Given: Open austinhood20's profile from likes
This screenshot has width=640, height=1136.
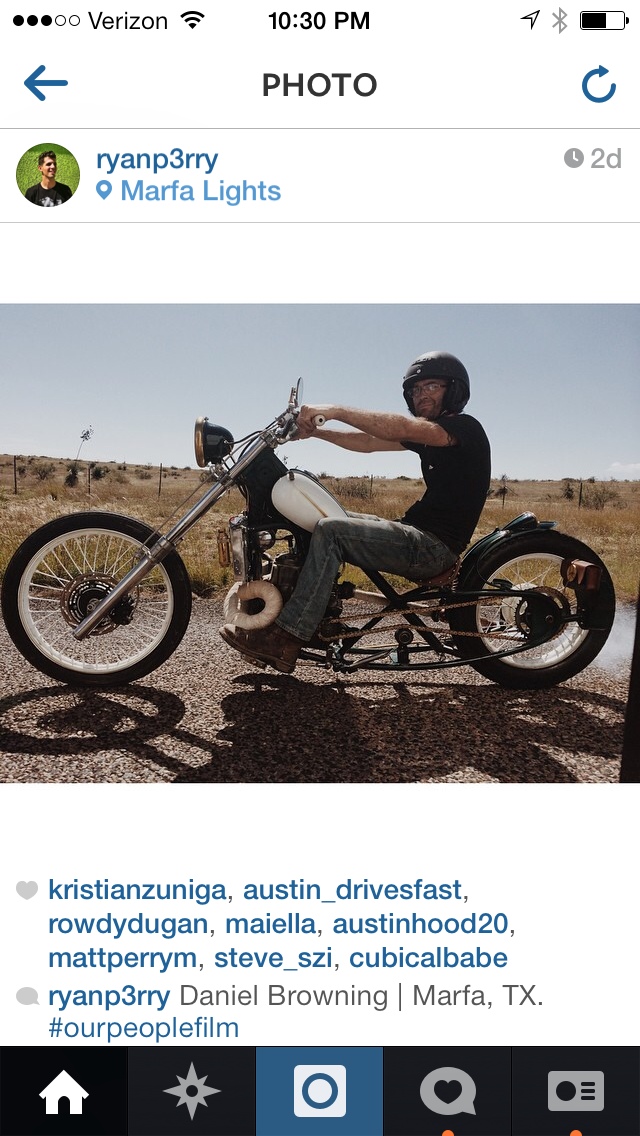Looking at the screenshot, I should click(420, 924).
